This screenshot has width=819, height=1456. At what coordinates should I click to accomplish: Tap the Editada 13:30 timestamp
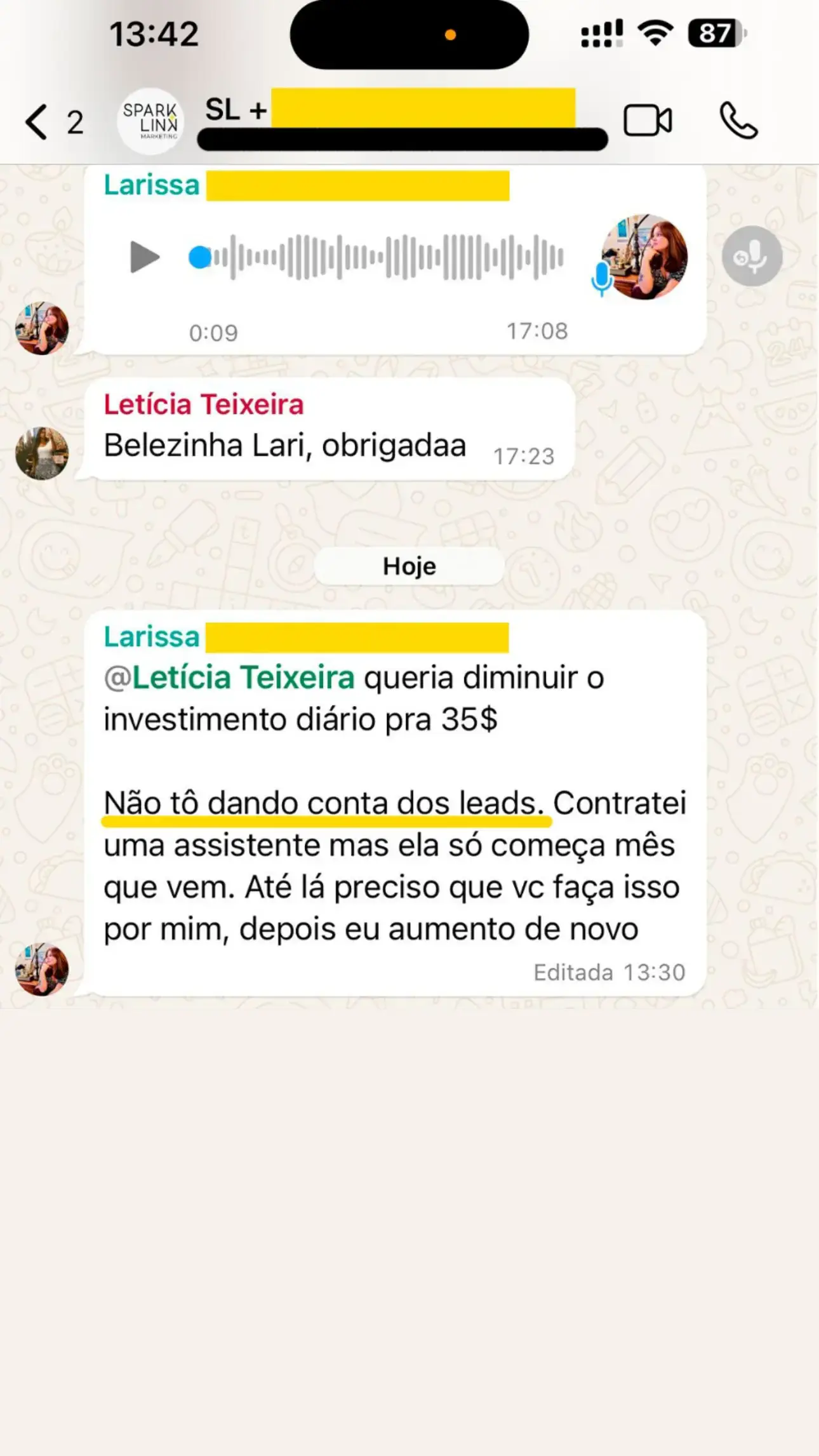coord(608,970)
